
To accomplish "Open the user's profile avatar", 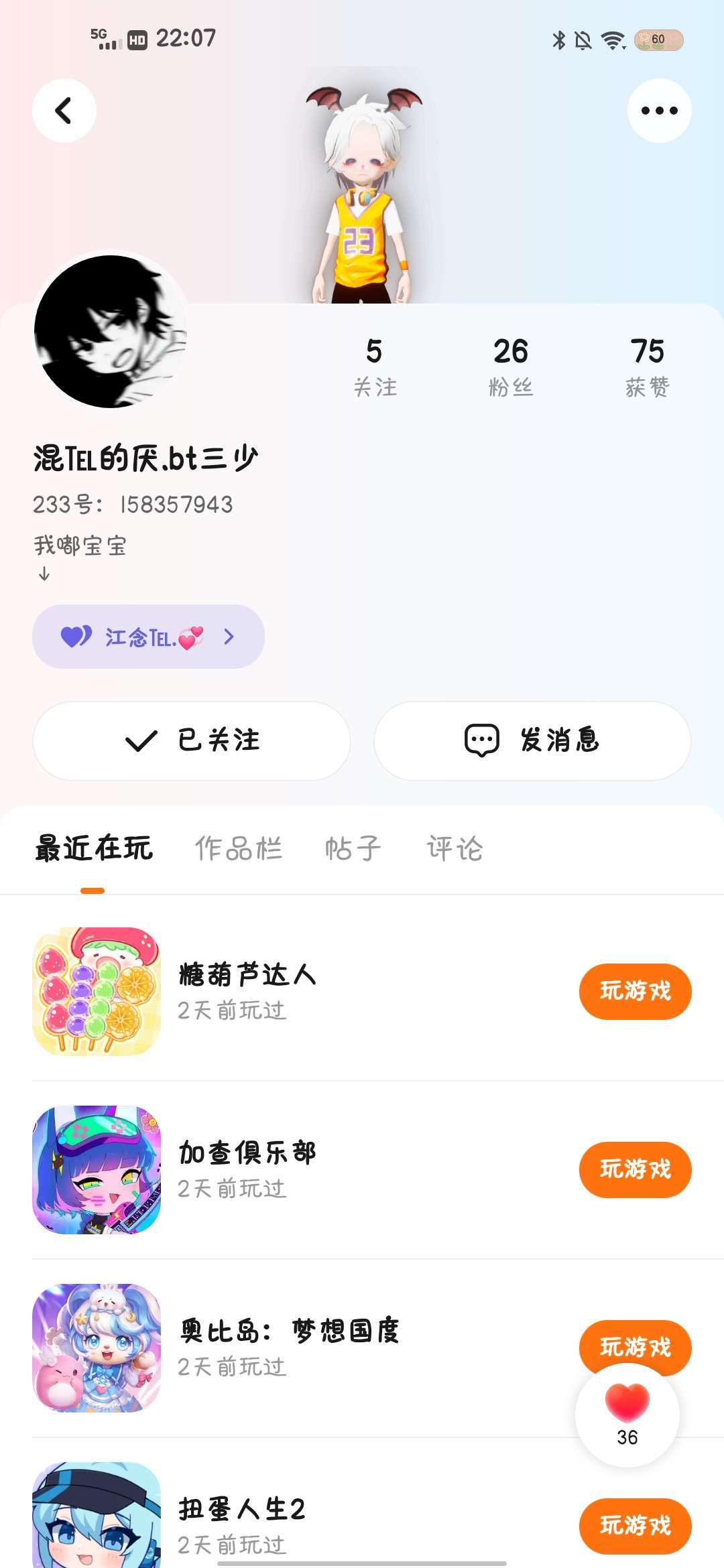I will (x=110, y=331).
